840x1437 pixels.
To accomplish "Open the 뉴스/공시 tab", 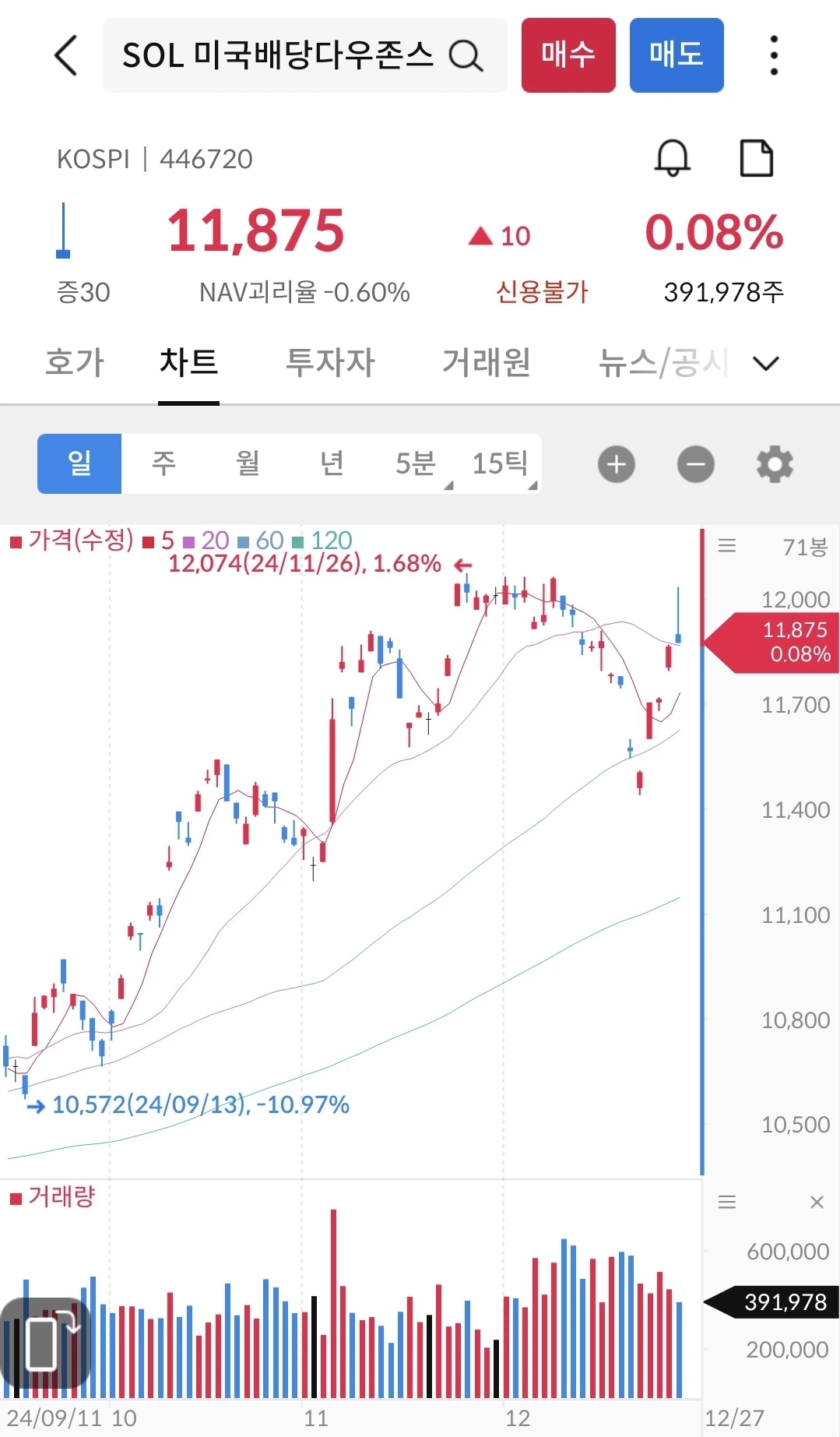I will pos(663,362).
